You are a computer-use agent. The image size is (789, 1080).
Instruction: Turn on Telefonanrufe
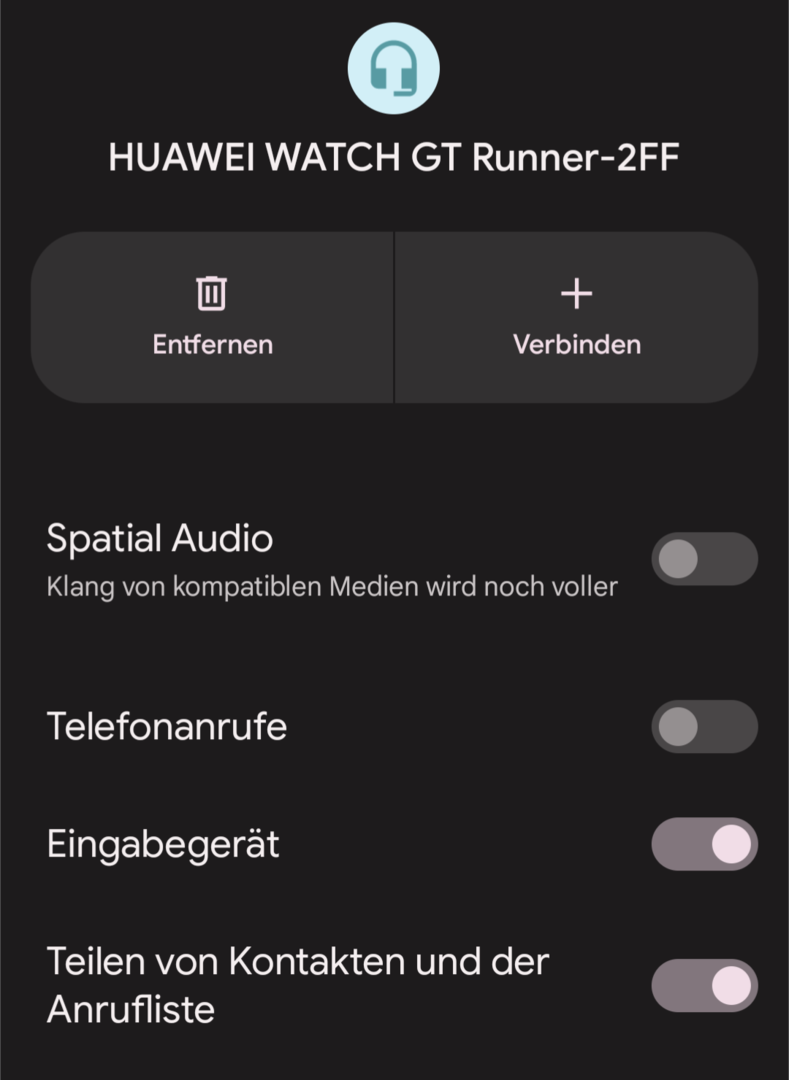[x=704, y=727]
